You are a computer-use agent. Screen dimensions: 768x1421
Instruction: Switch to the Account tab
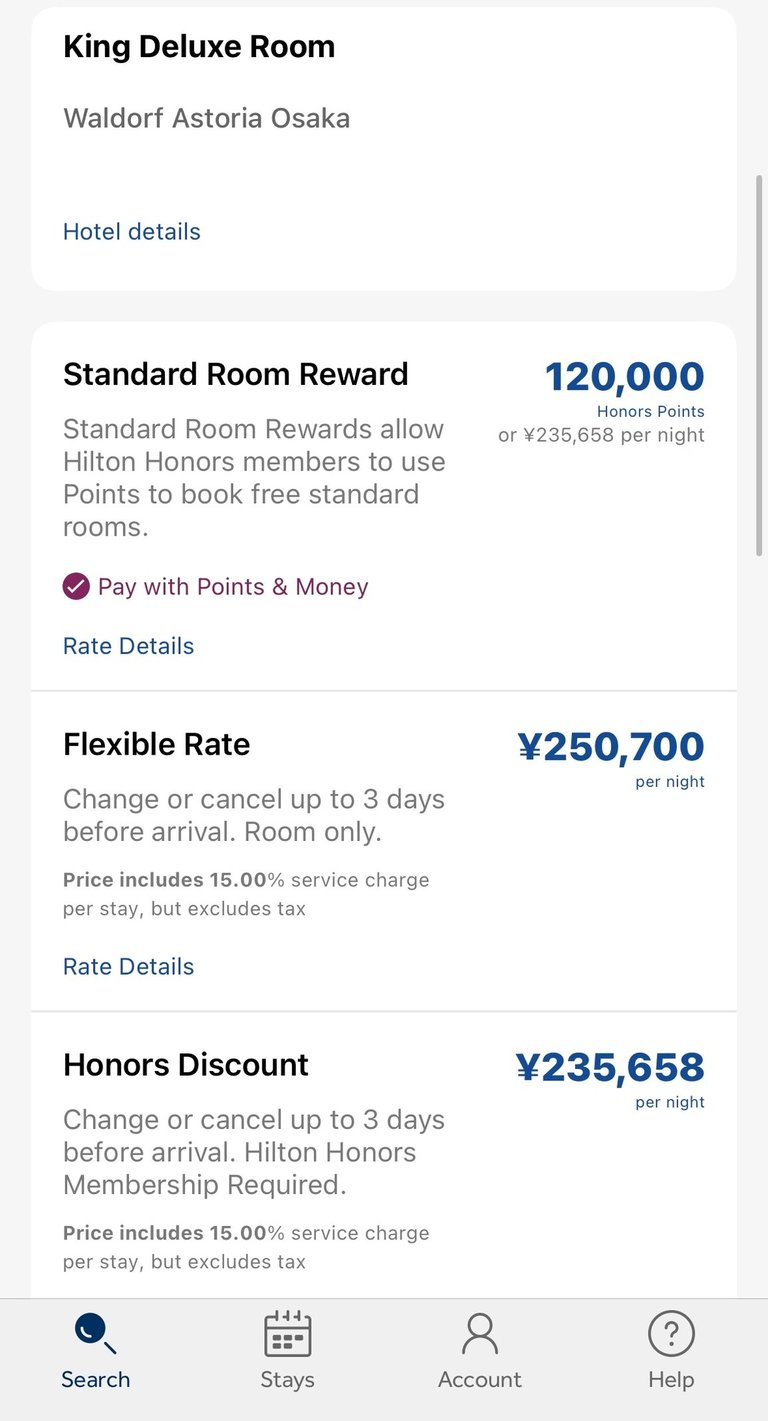point(479,1350)
